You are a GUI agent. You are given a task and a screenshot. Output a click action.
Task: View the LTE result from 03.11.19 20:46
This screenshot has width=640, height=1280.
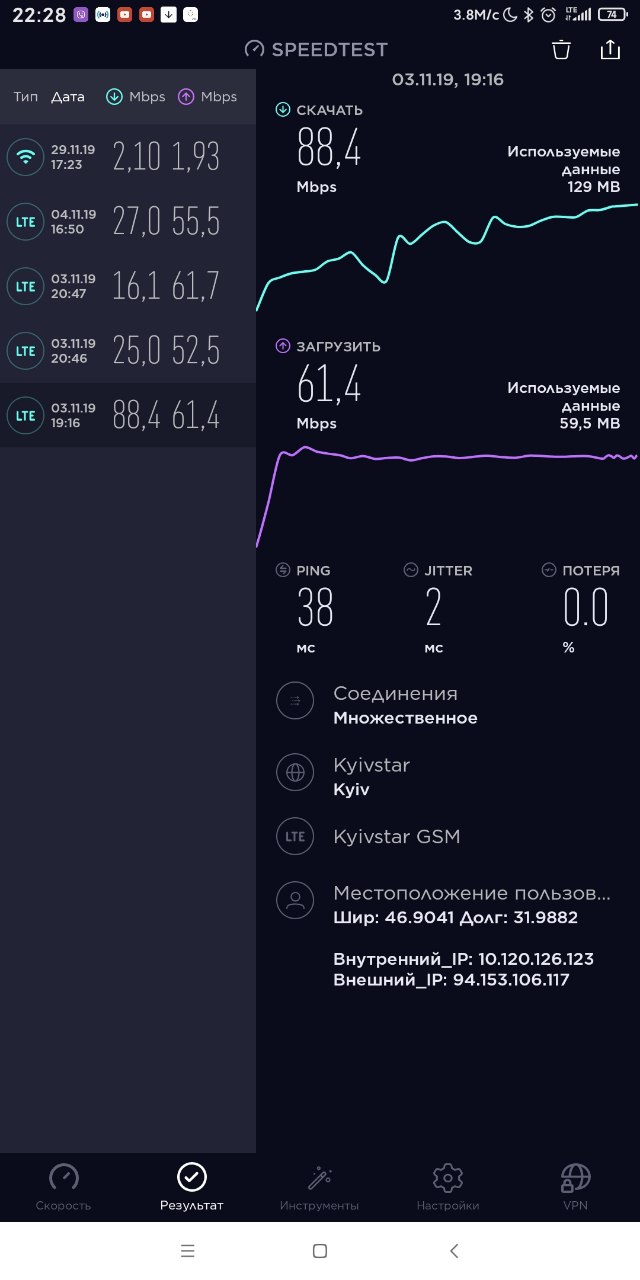pos(128,351)
